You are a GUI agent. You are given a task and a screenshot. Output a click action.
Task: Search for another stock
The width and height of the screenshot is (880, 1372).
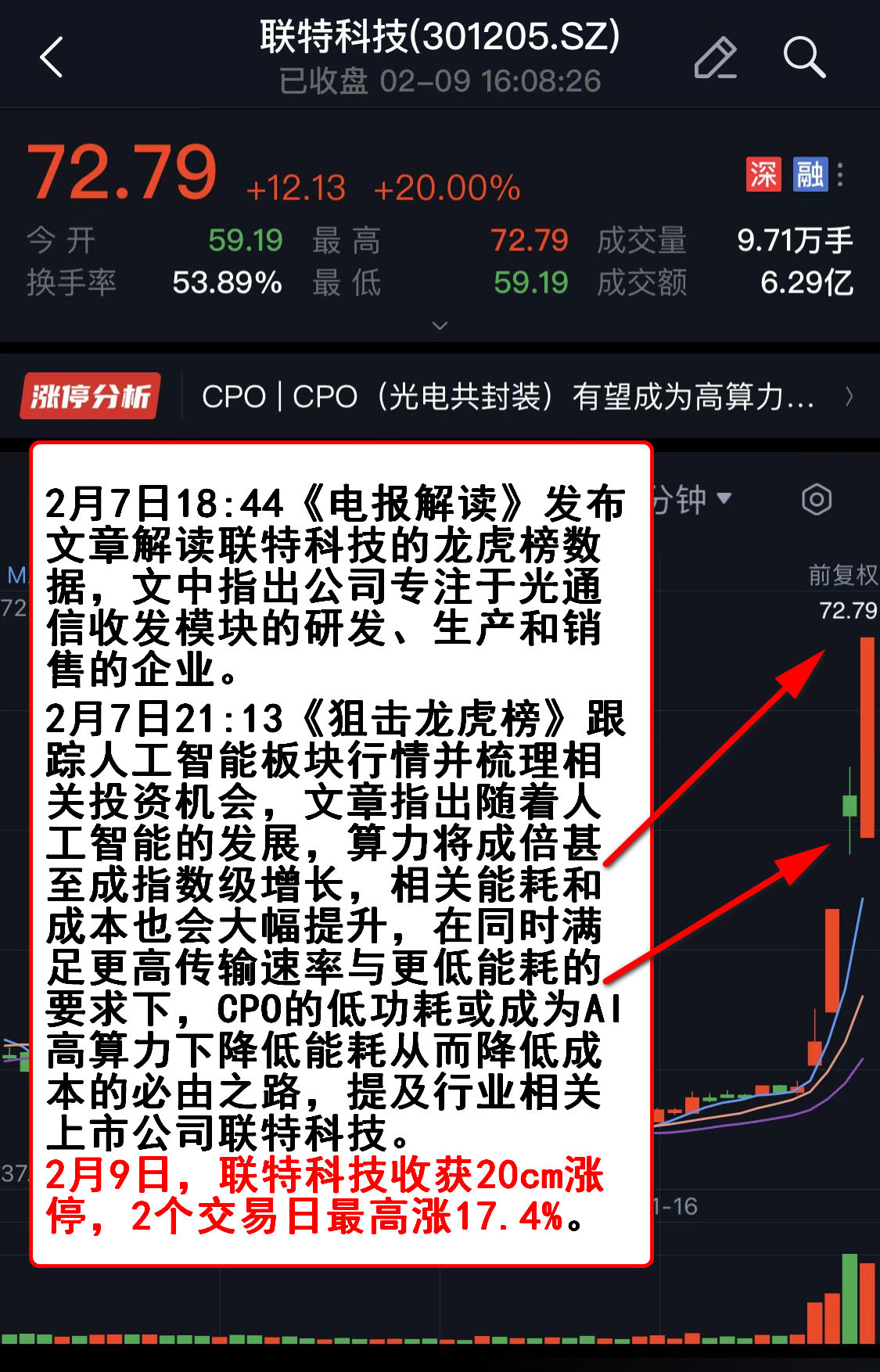803,58
